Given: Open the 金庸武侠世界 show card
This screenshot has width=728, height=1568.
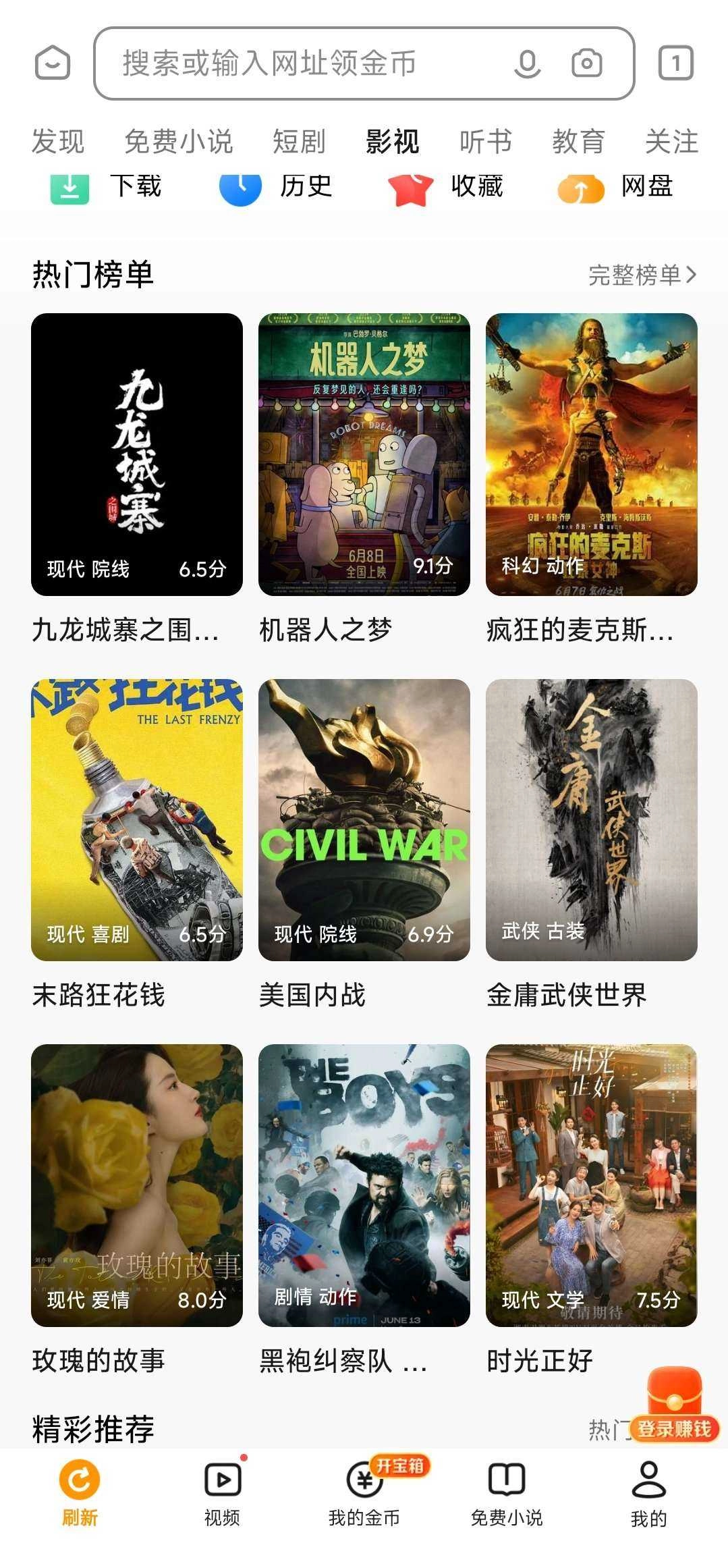Looking at the screenshot, I should 591,819.
